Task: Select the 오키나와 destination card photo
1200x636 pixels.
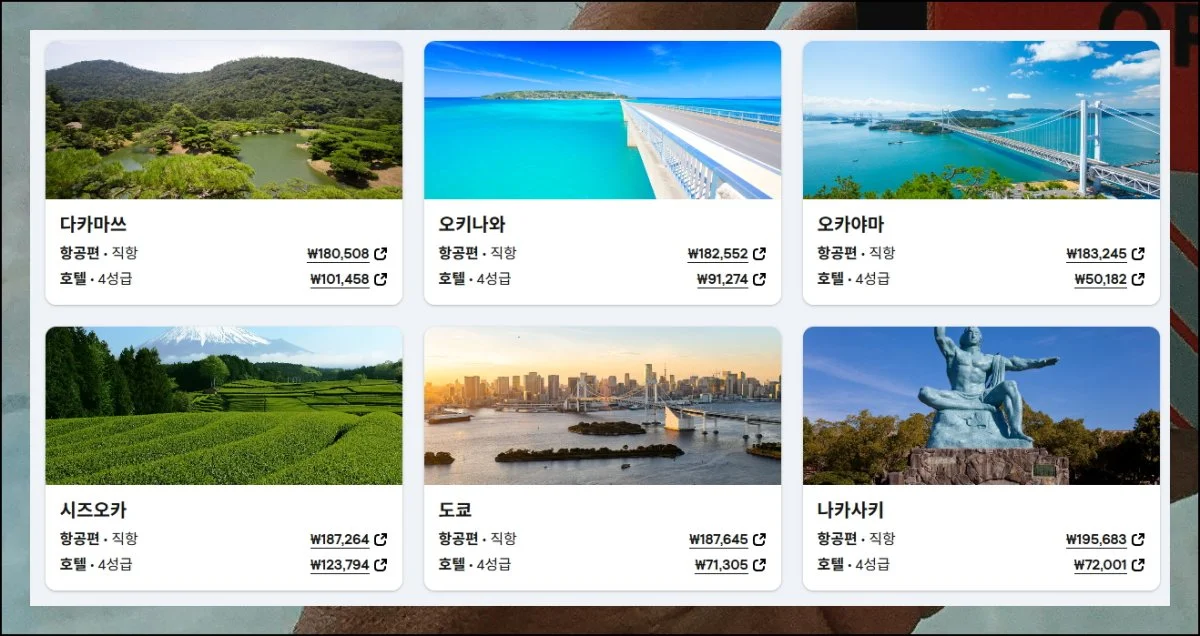Action: (x=602, y=120)
